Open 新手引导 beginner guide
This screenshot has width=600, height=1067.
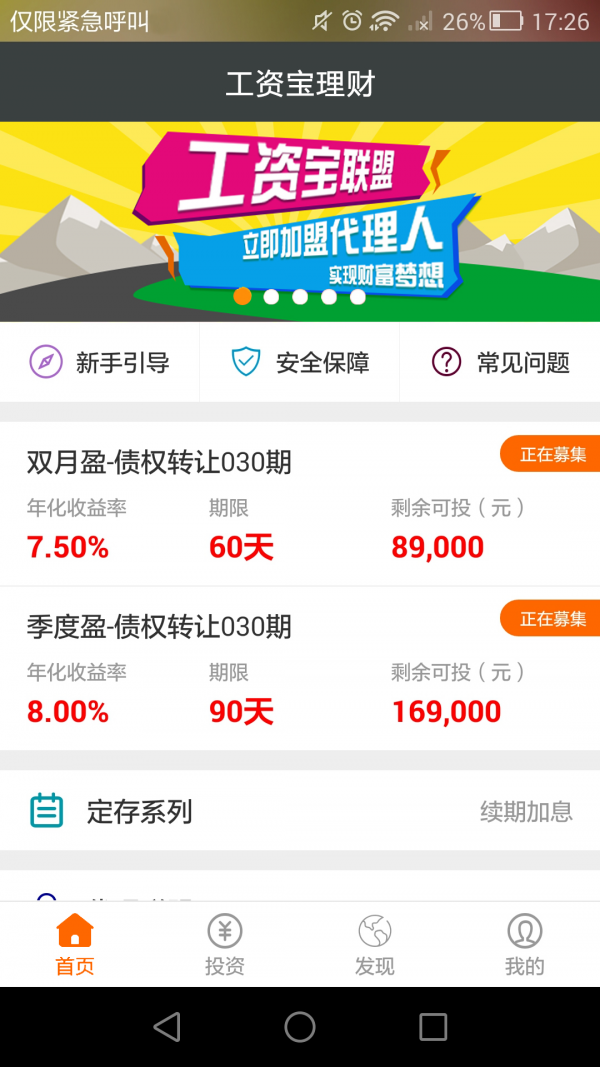coord(100,362)
